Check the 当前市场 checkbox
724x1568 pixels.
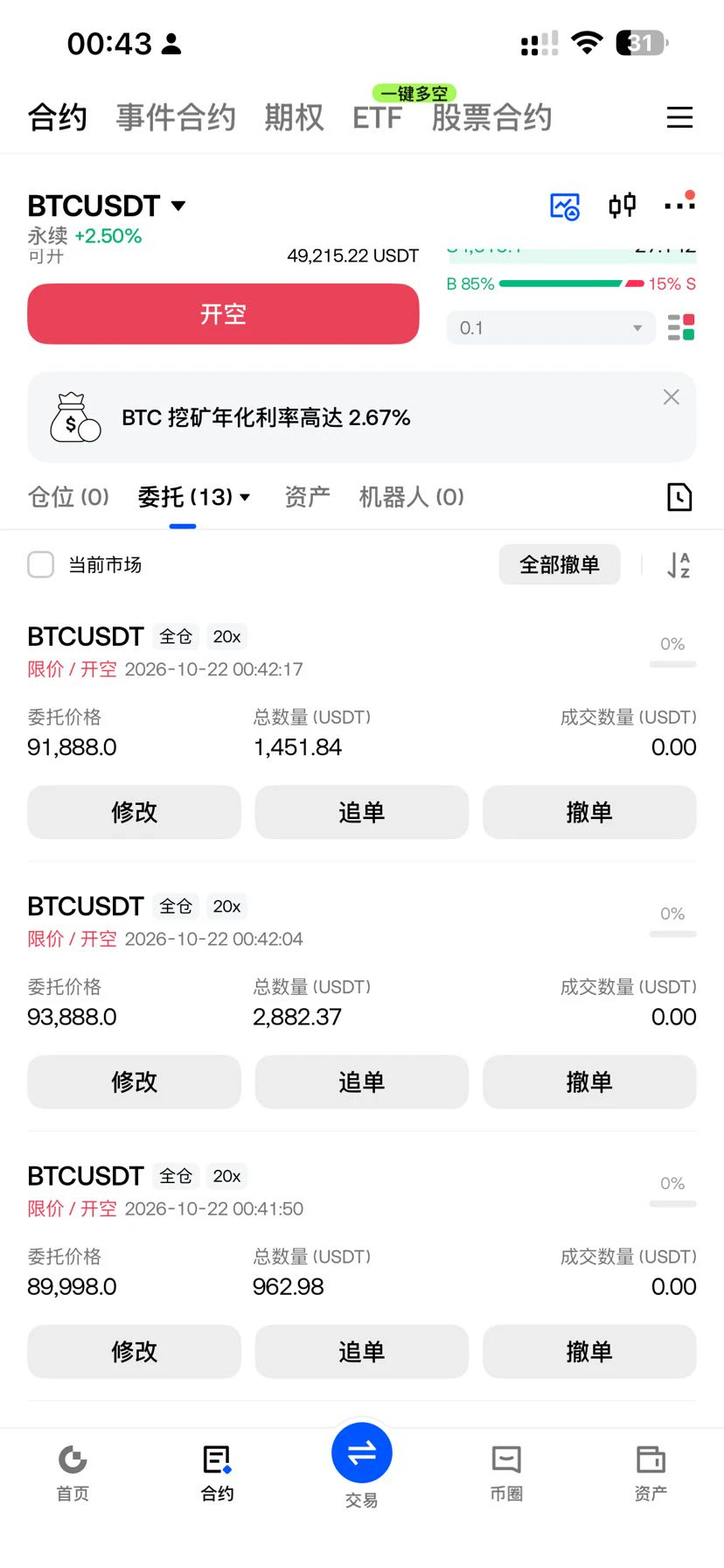[x=41, y=564]
